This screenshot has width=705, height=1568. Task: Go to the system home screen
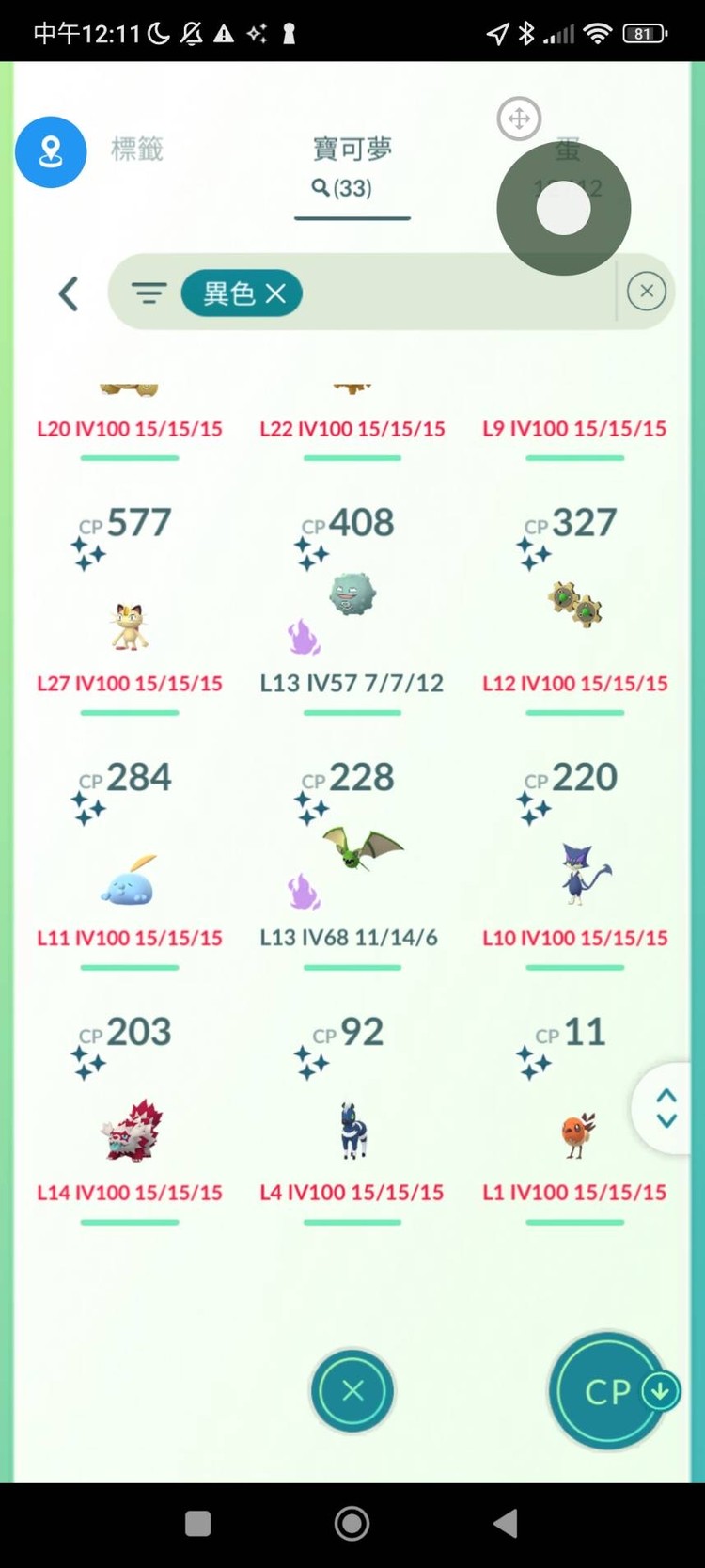click(x=352, y=1523)
